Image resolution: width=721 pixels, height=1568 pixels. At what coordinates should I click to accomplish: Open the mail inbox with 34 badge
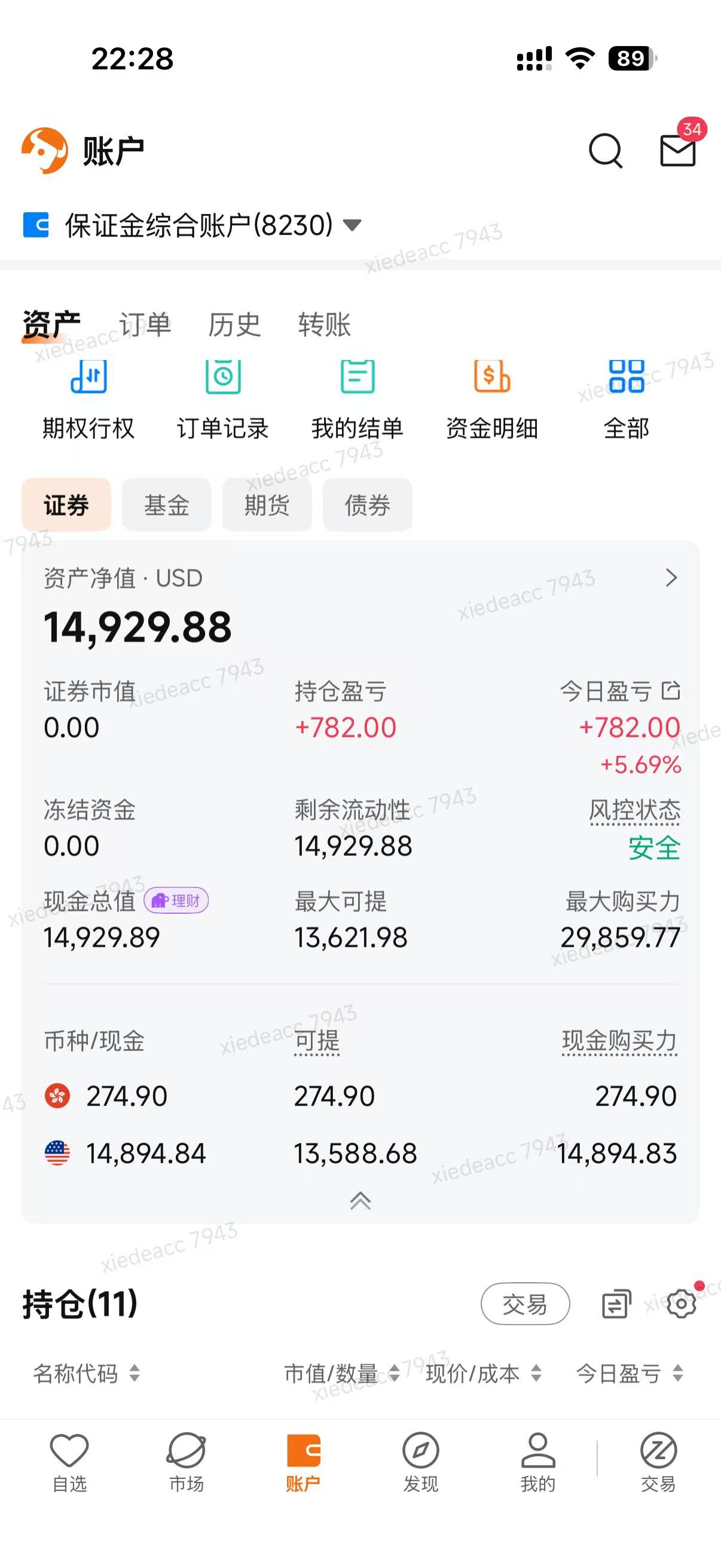pos(678,150)
